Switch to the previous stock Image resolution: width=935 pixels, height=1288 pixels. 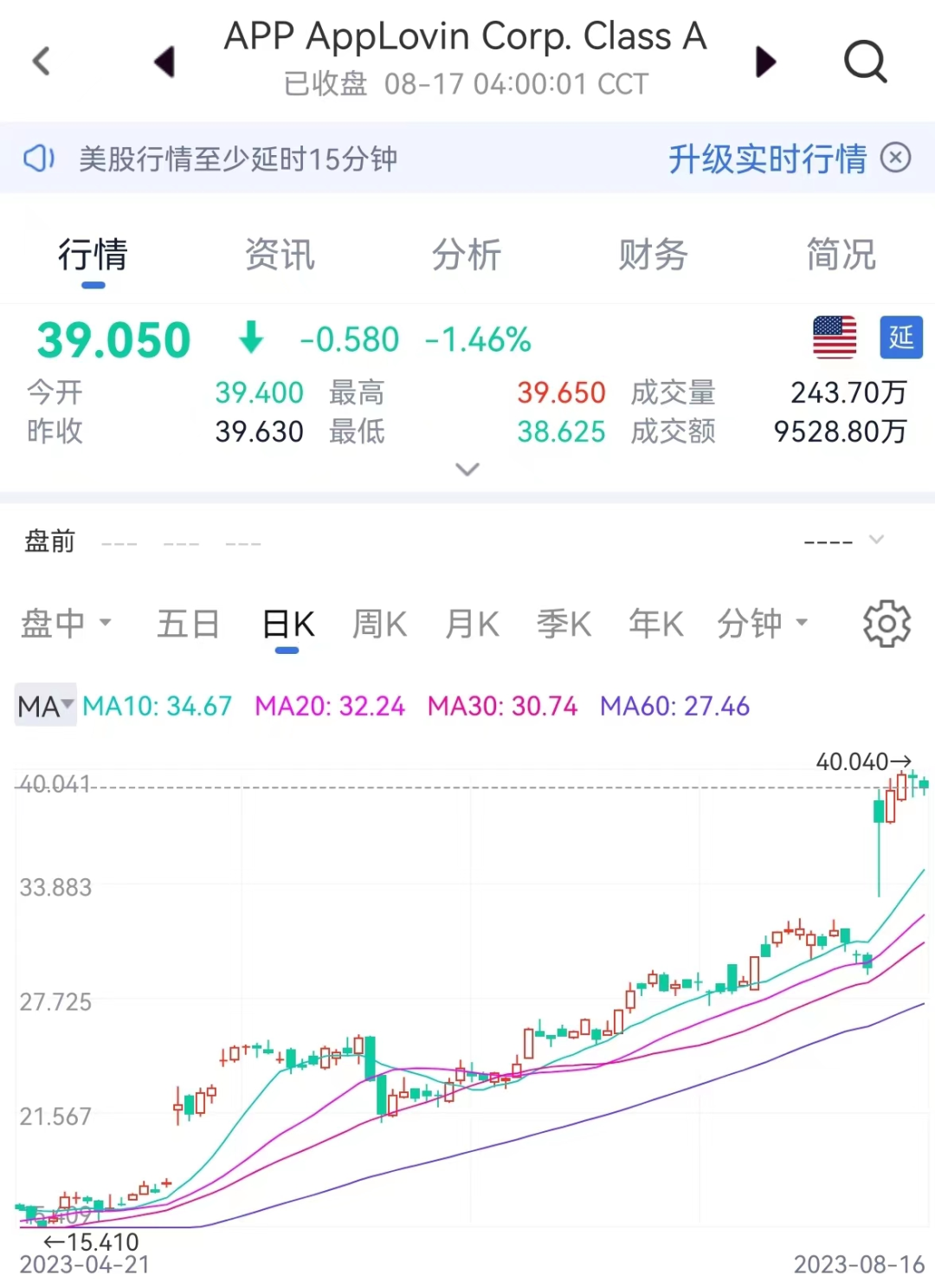(x=164, y=61)
